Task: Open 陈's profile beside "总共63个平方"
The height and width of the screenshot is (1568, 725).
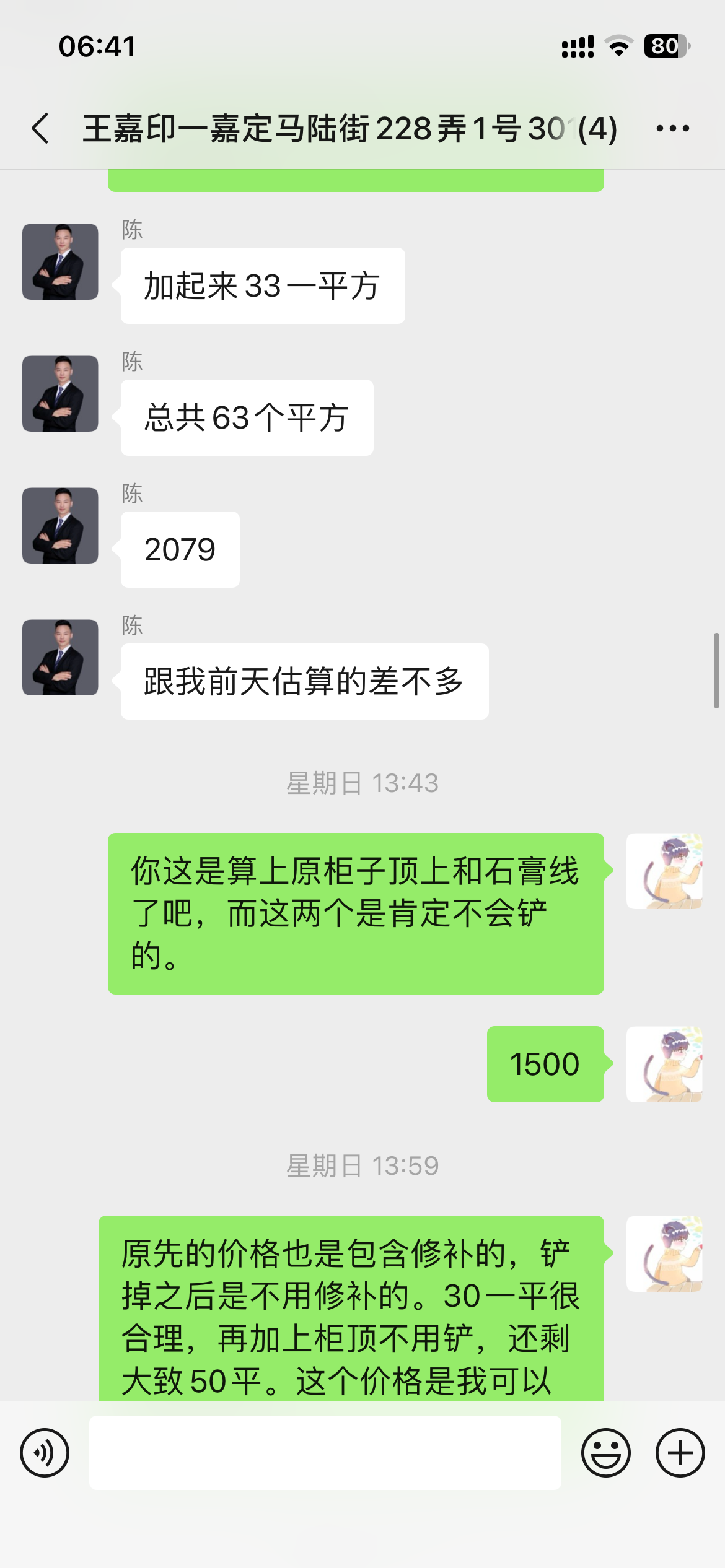Action: pyautogui.click(x=60, y=393)
